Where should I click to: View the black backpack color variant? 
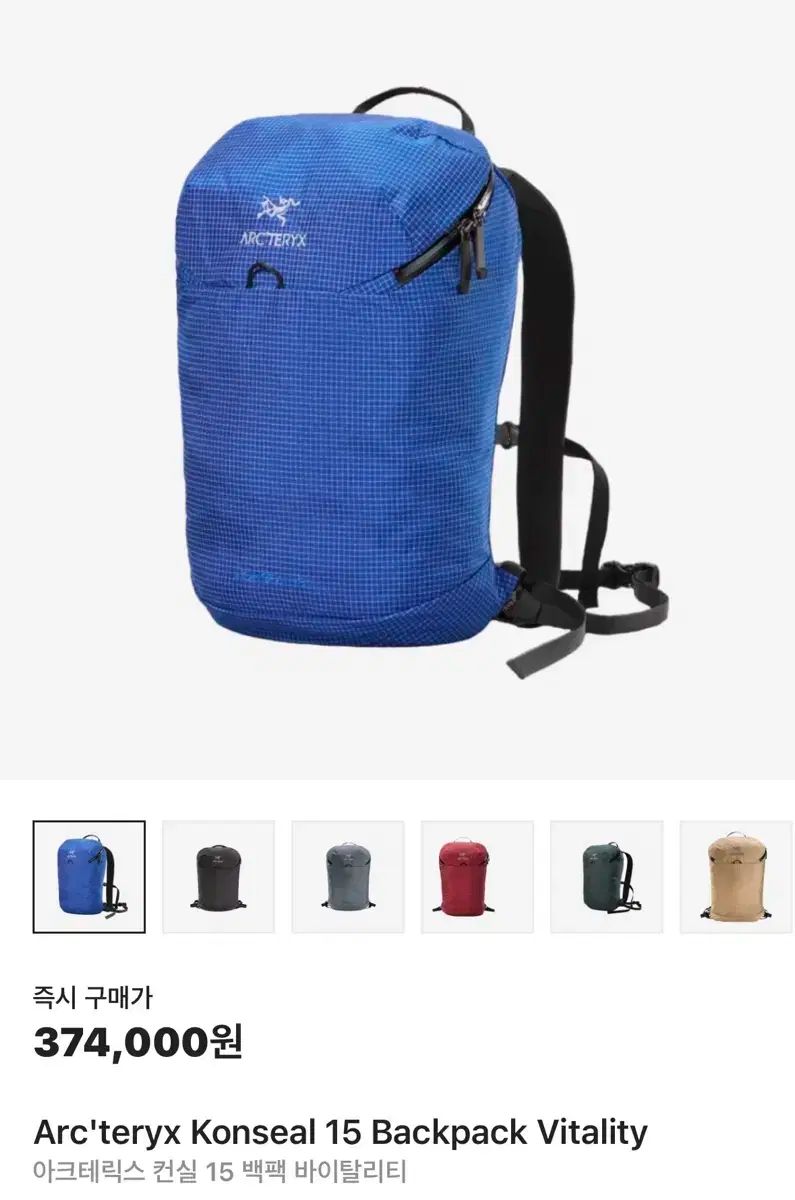click(218, 877)
